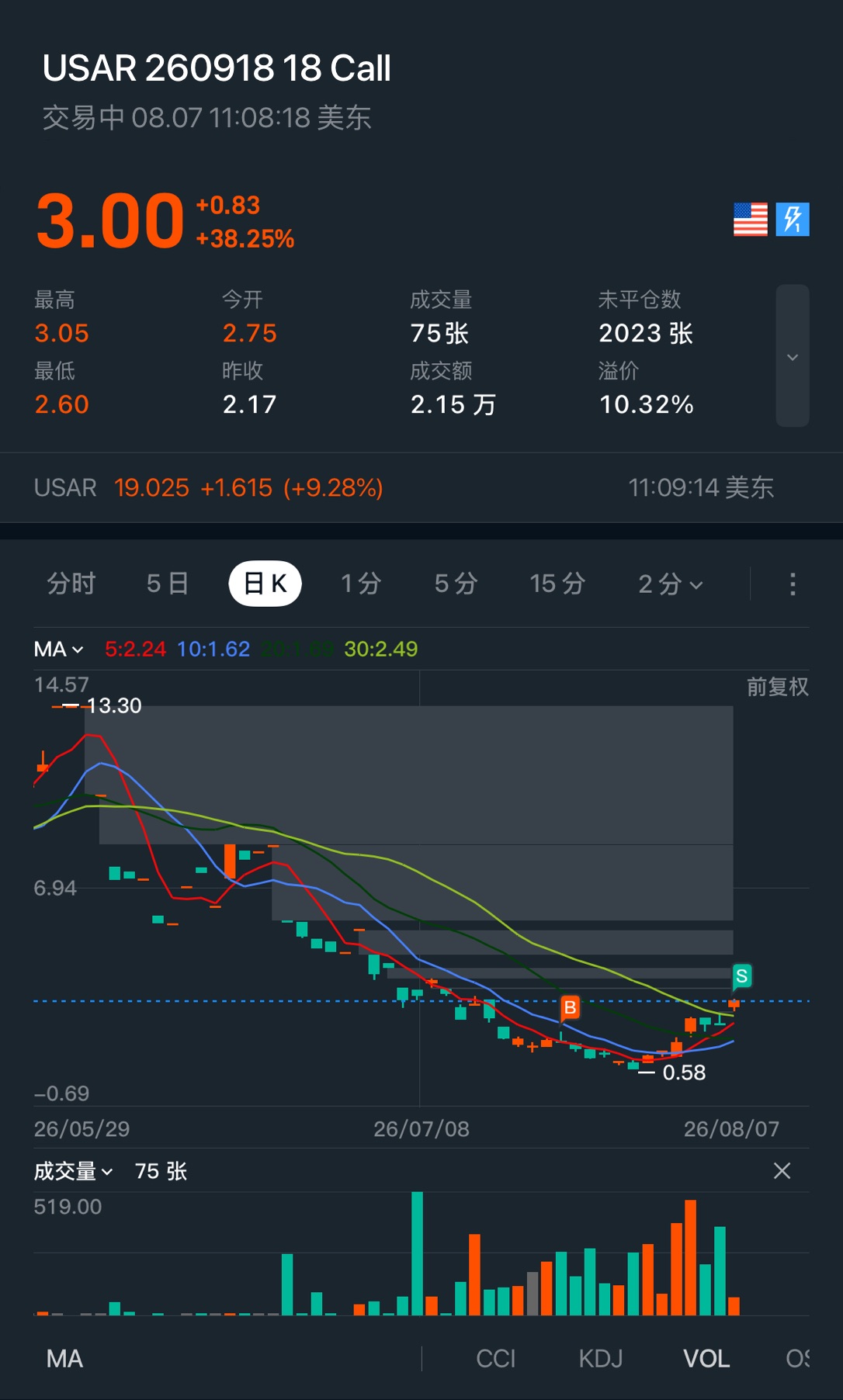Select the VOL indicator
843x1400 pixels.
click(x=706, y=1359)
